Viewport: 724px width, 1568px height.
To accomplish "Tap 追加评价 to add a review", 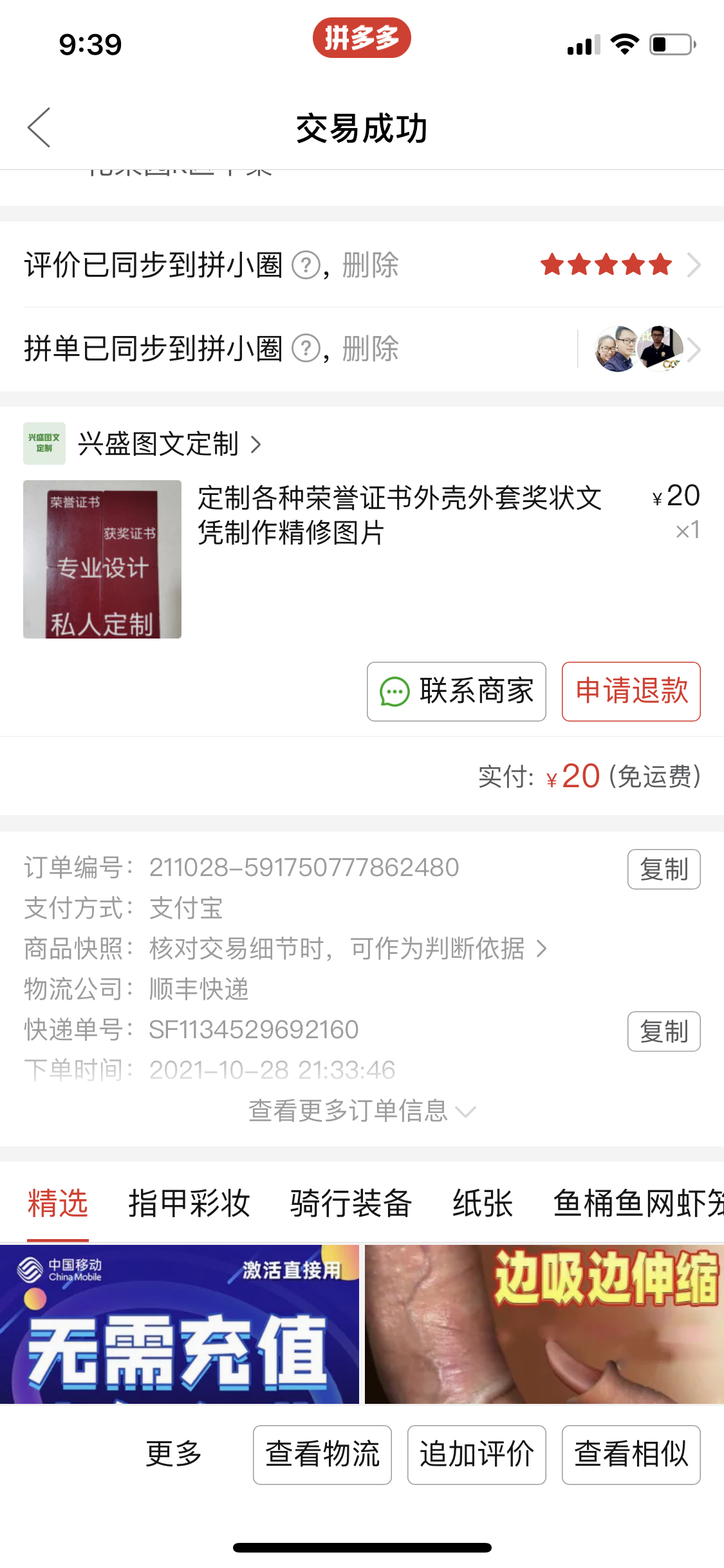I will (x=477, y=1455).
